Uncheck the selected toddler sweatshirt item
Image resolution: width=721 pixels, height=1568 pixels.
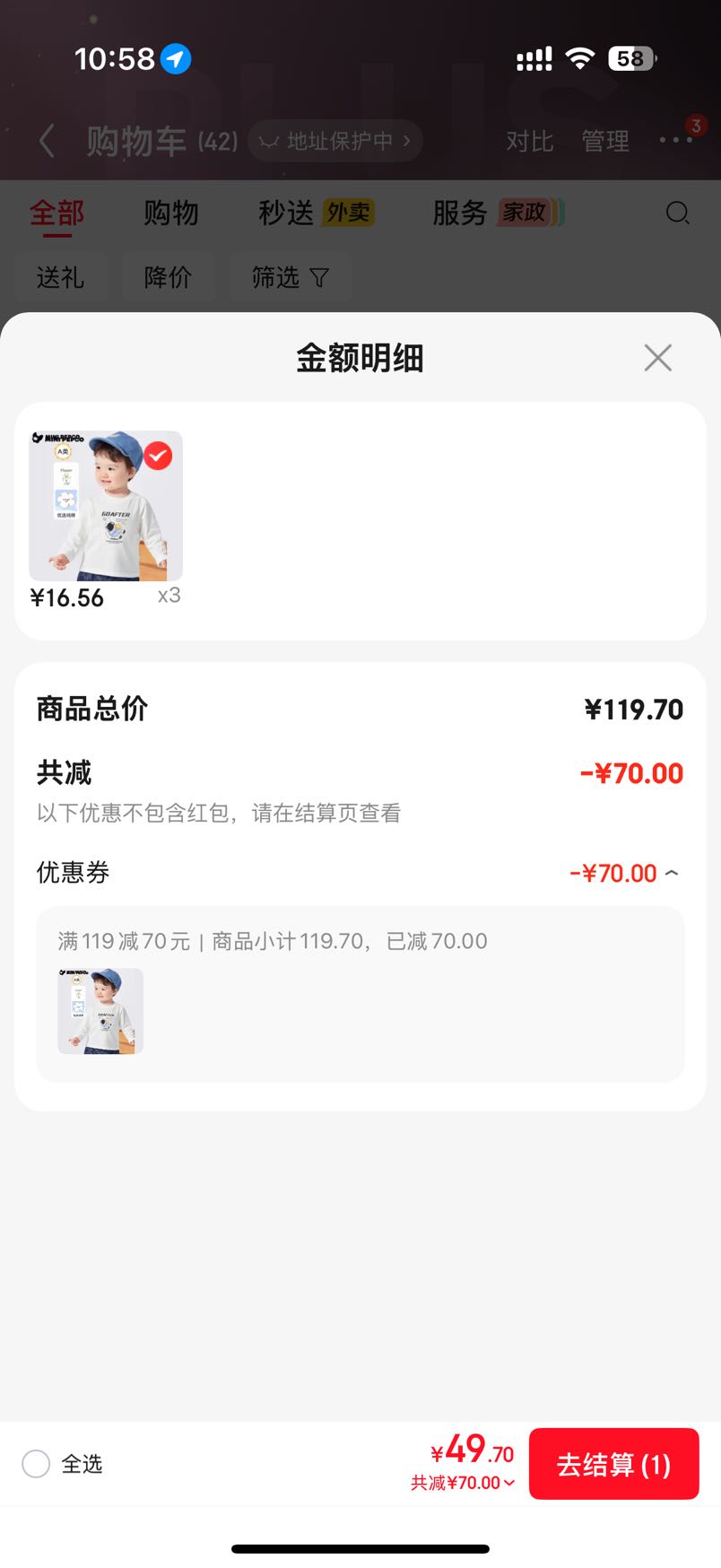(159, 456)
